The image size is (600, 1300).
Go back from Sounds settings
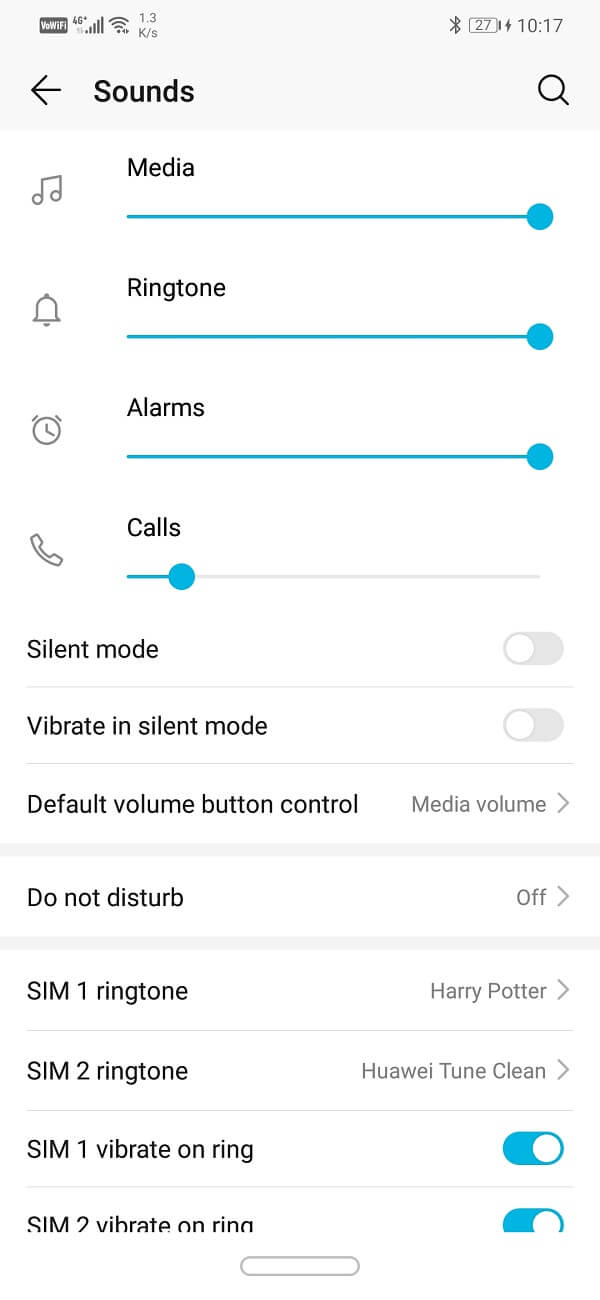[x=46, y=91]
